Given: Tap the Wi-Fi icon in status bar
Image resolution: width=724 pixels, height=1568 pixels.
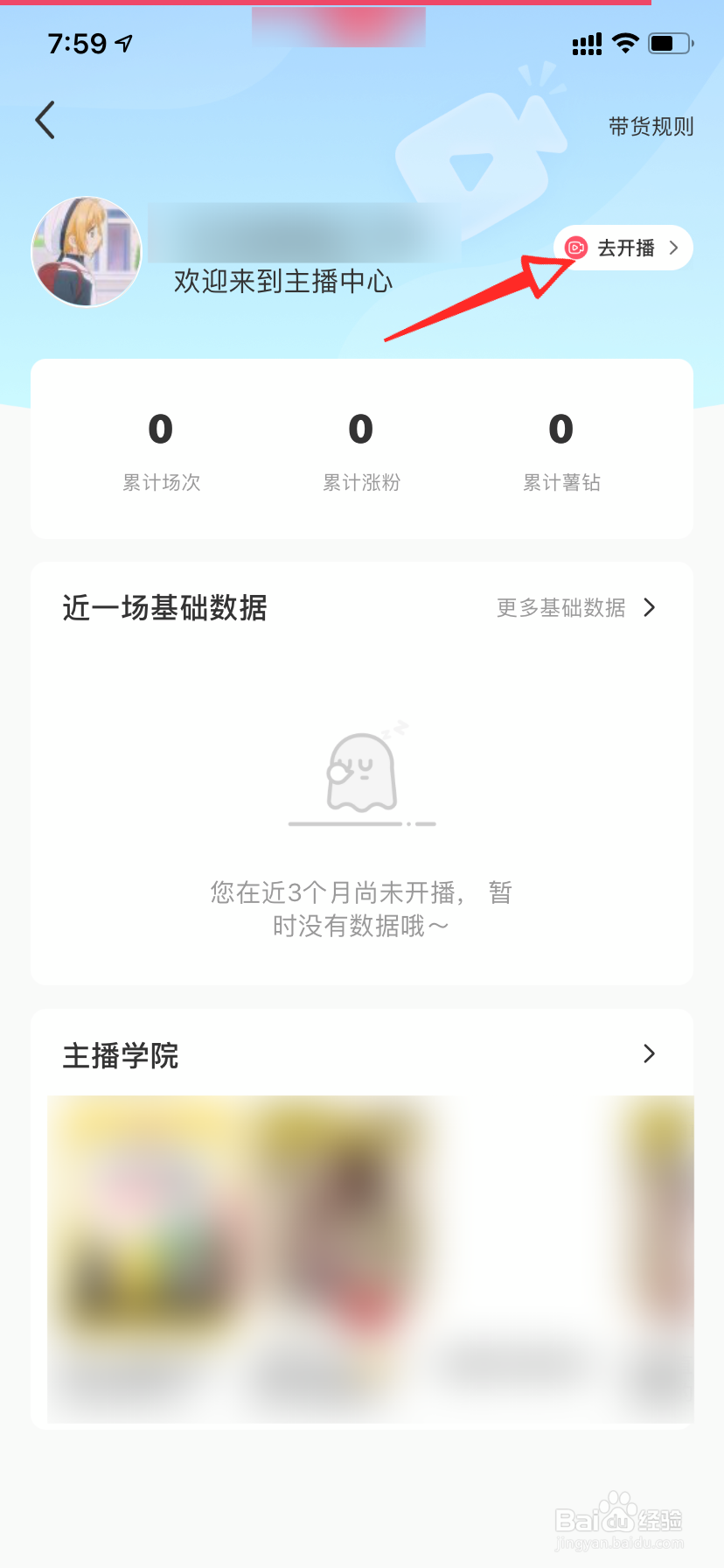Looking at the screenshot, I should pos(624,42).
